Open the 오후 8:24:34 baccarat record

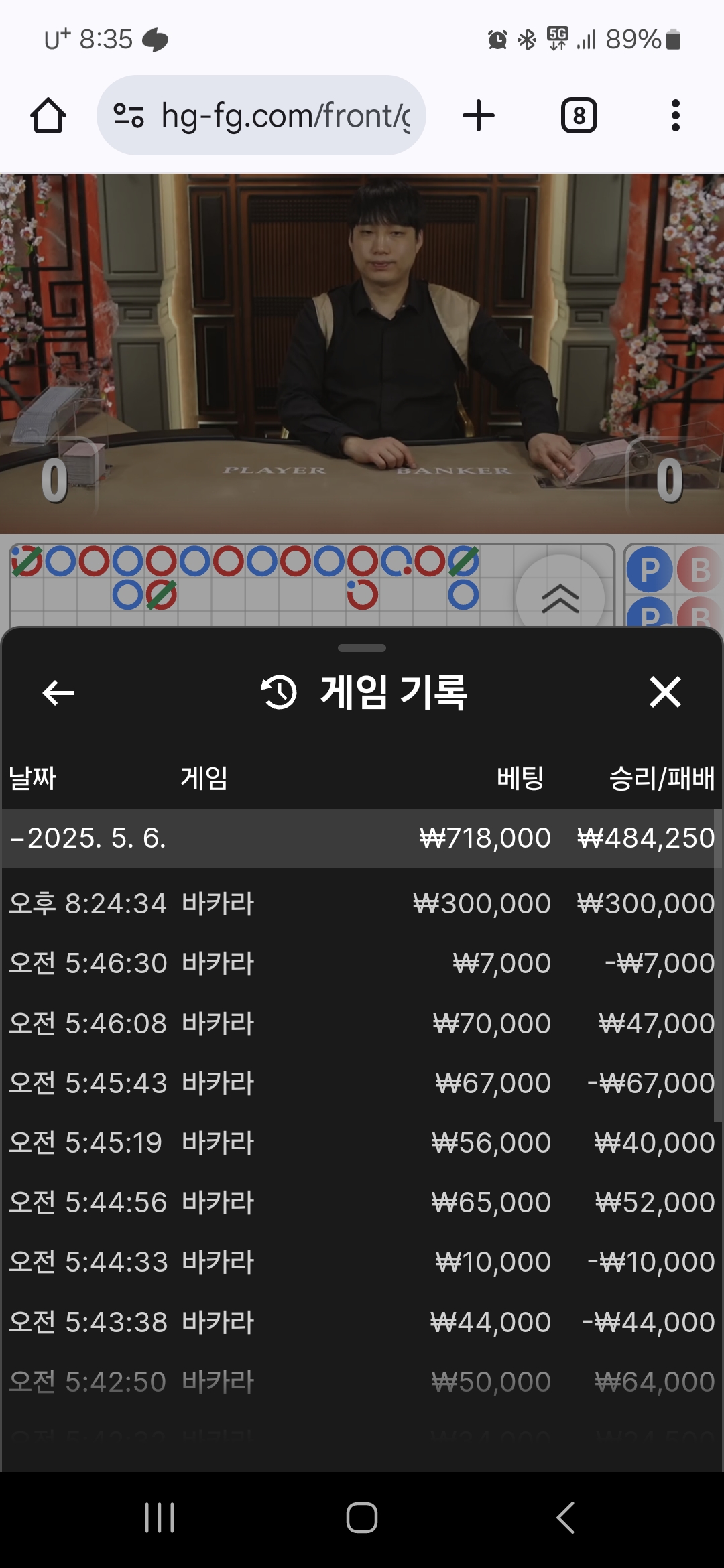pos(362,903)
